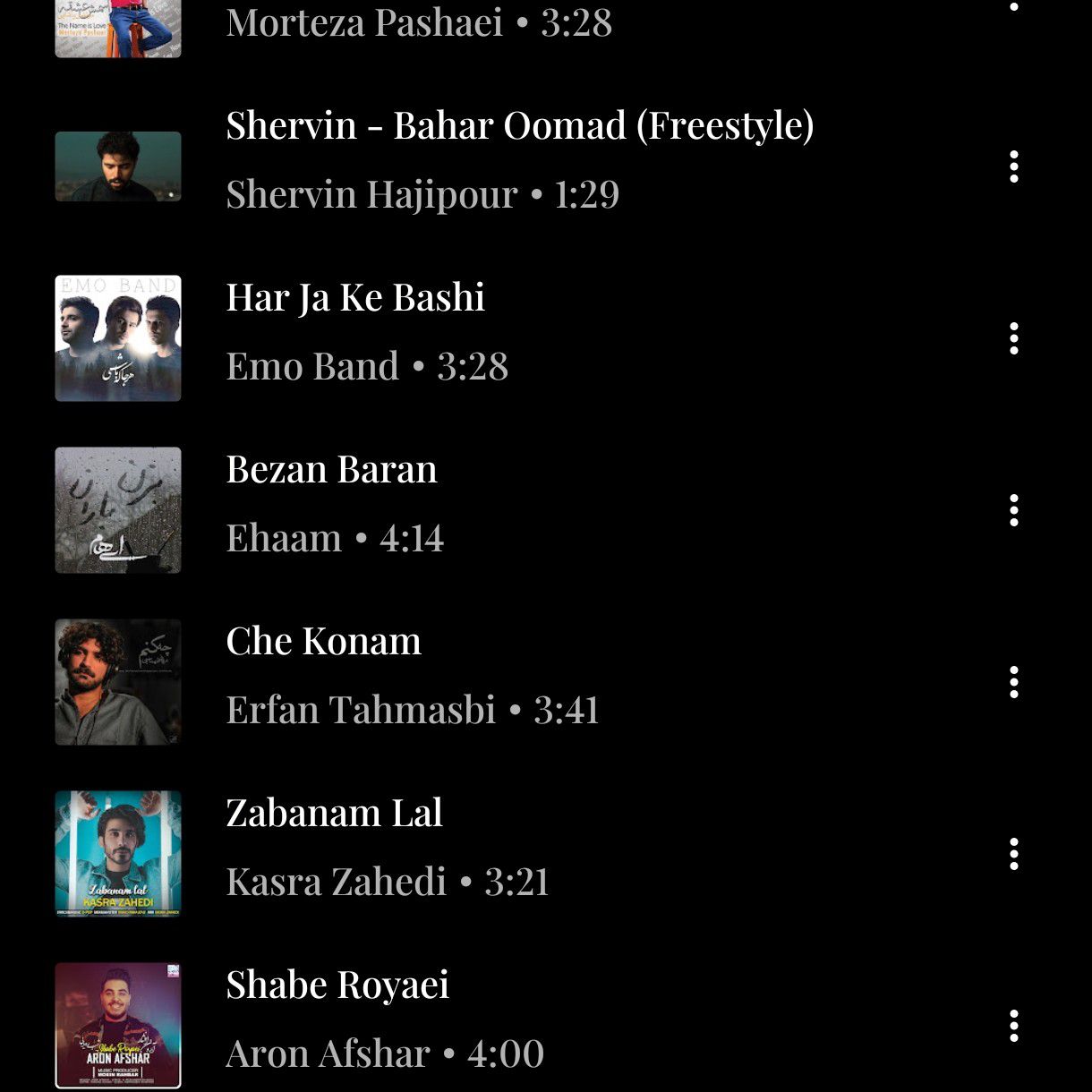
Task: Open options for Bahar Oomad (Freestyle)
Action: (x=1013, y=166)
